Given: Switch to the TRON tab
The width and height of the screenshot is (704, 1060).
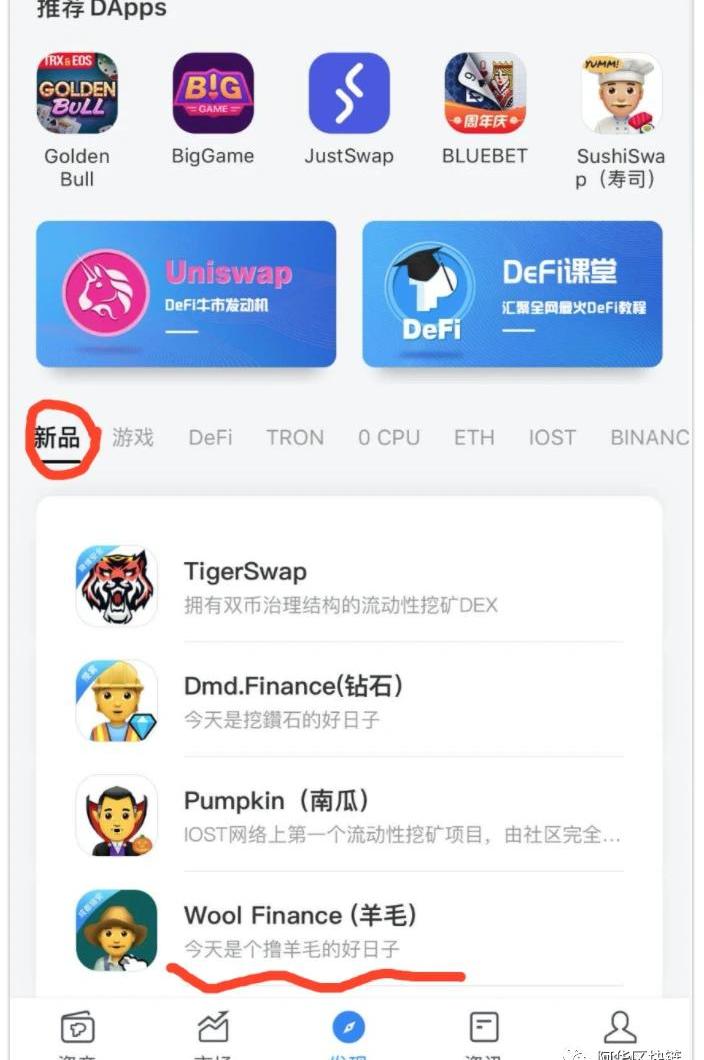Looking at the screenshot, I should (x=295, y=438).
